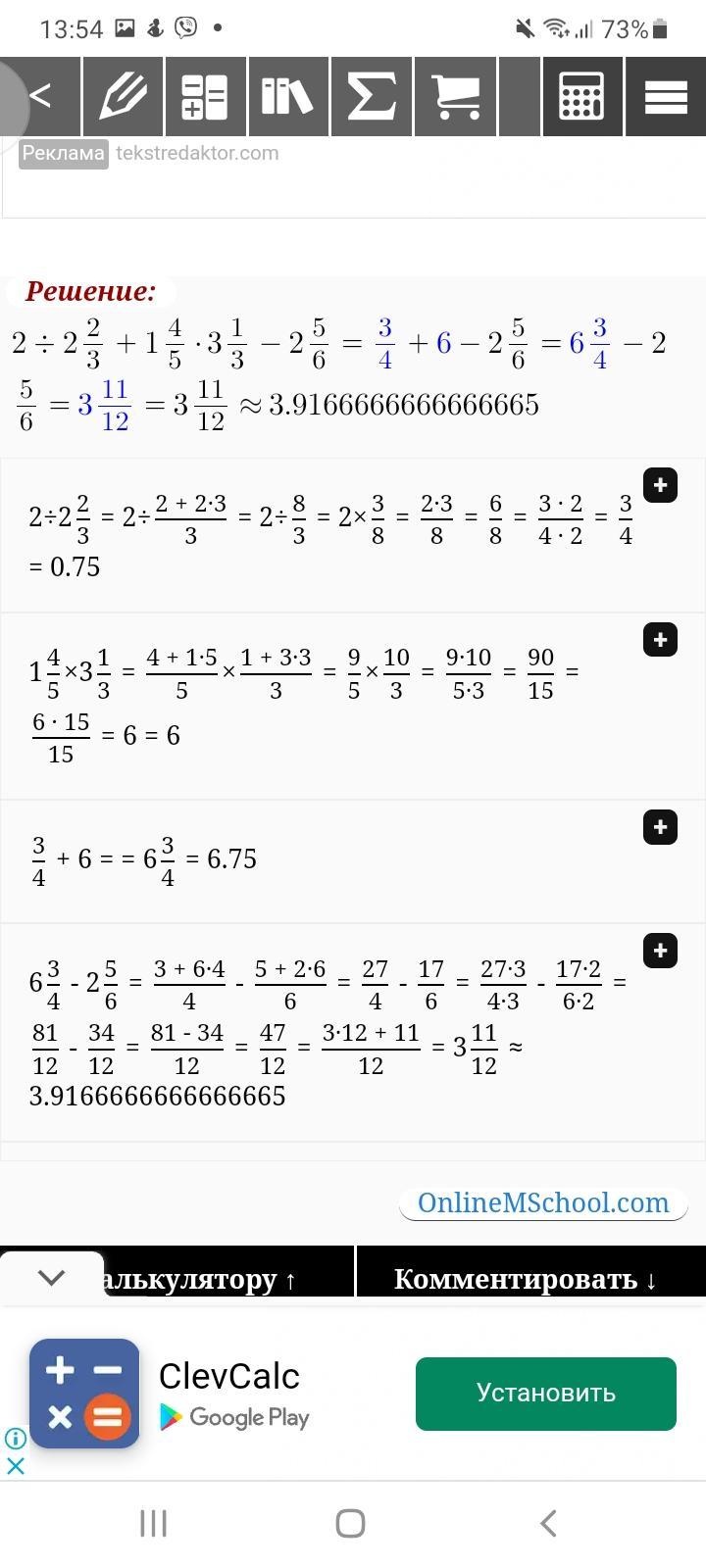Expand the 1 4/5 × 3 1/3 step
706x1568 pixels.
[x=660, y=640]
